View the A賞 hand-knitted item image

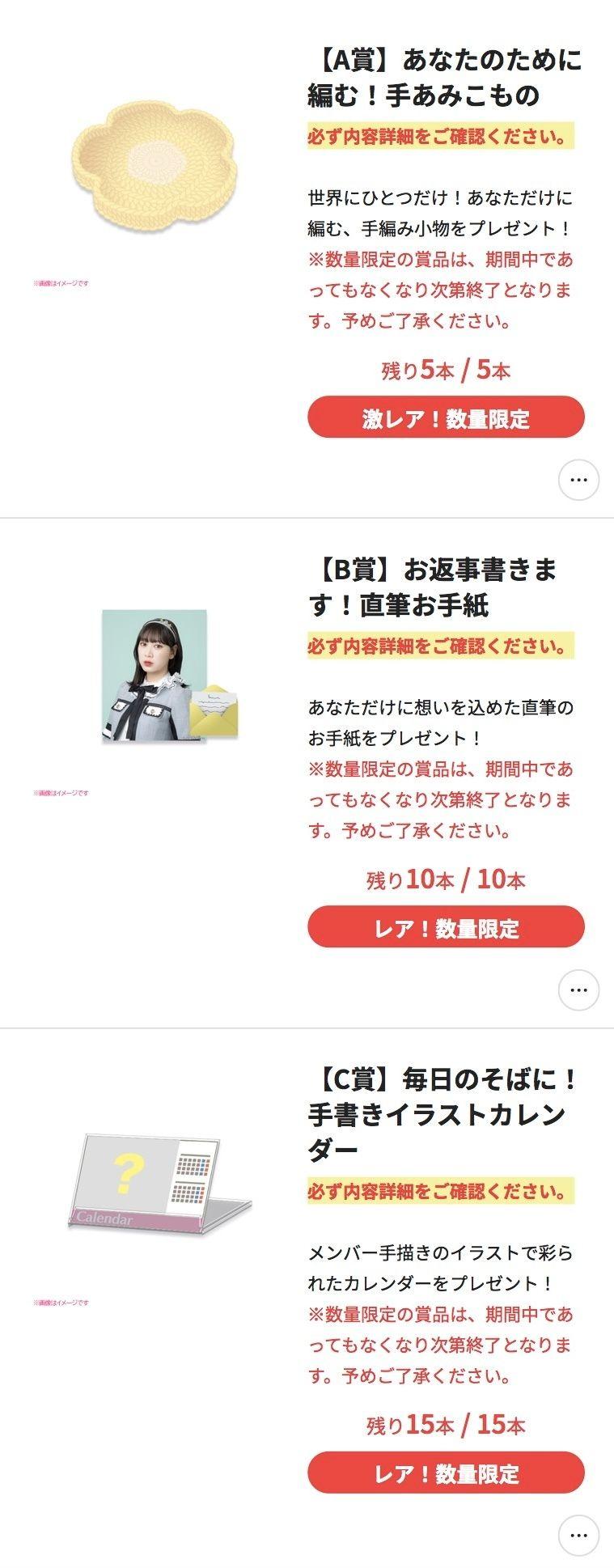pos(154,163)
